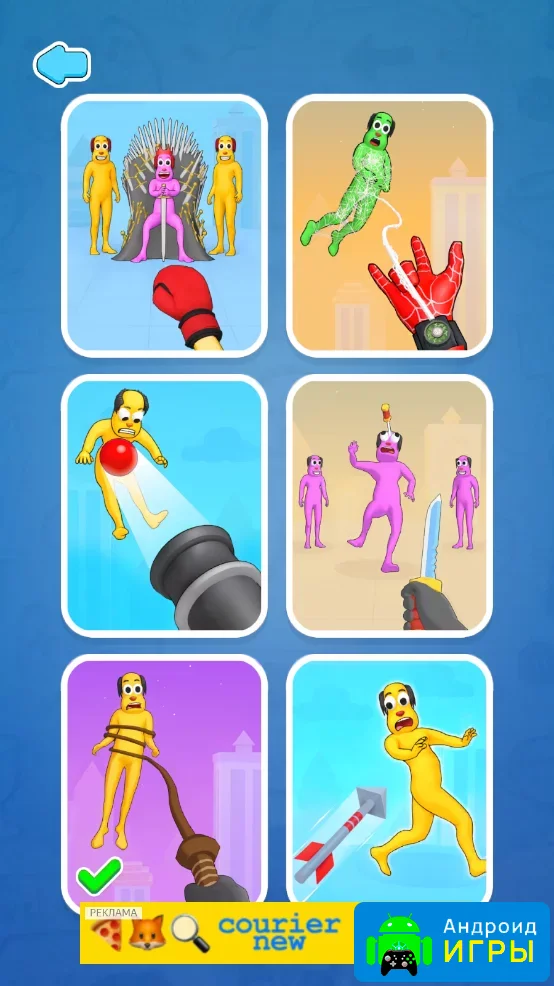Viewport: 554px width, 986px height.
Task: Open the throwing knife card
Action: [389, 506]
